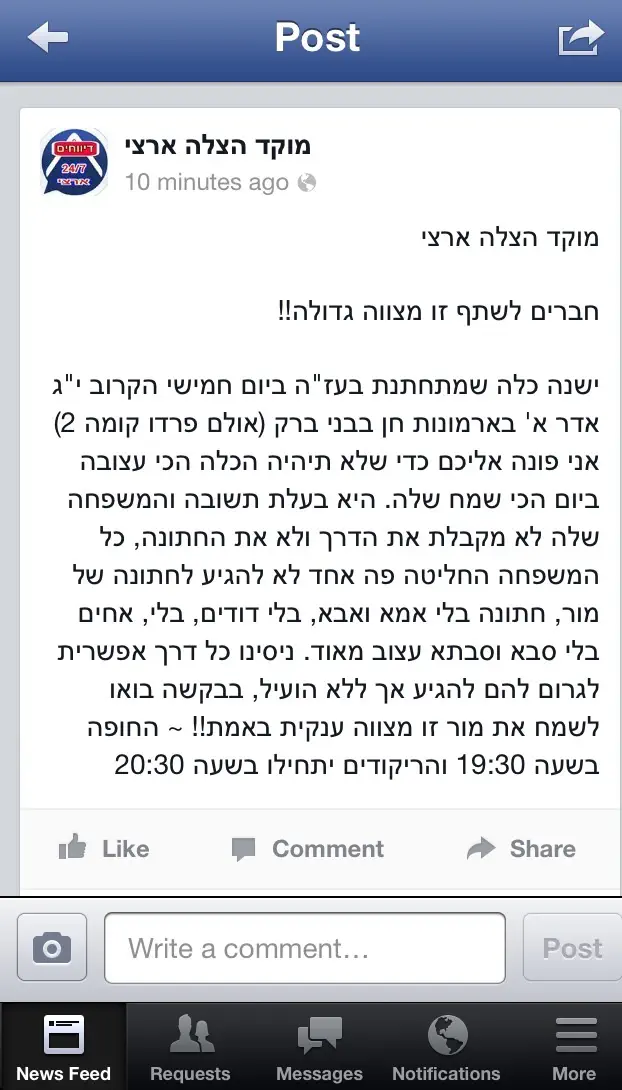The image size is (622, 1090).
Task: Open the share icon in the header
Action: coord(581,39)
